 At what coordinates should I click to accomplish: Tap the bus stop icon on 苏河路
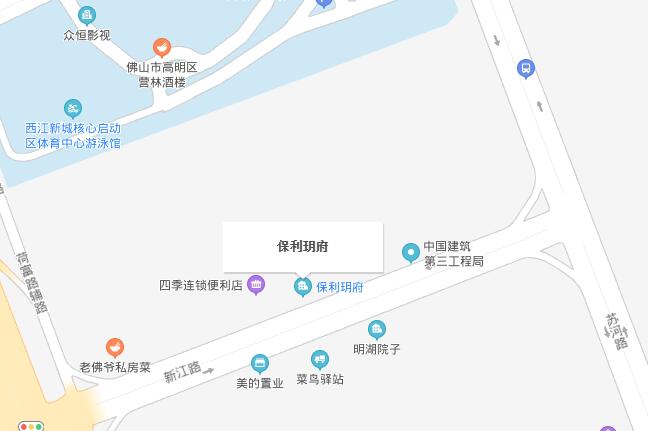tap(525, 69)
